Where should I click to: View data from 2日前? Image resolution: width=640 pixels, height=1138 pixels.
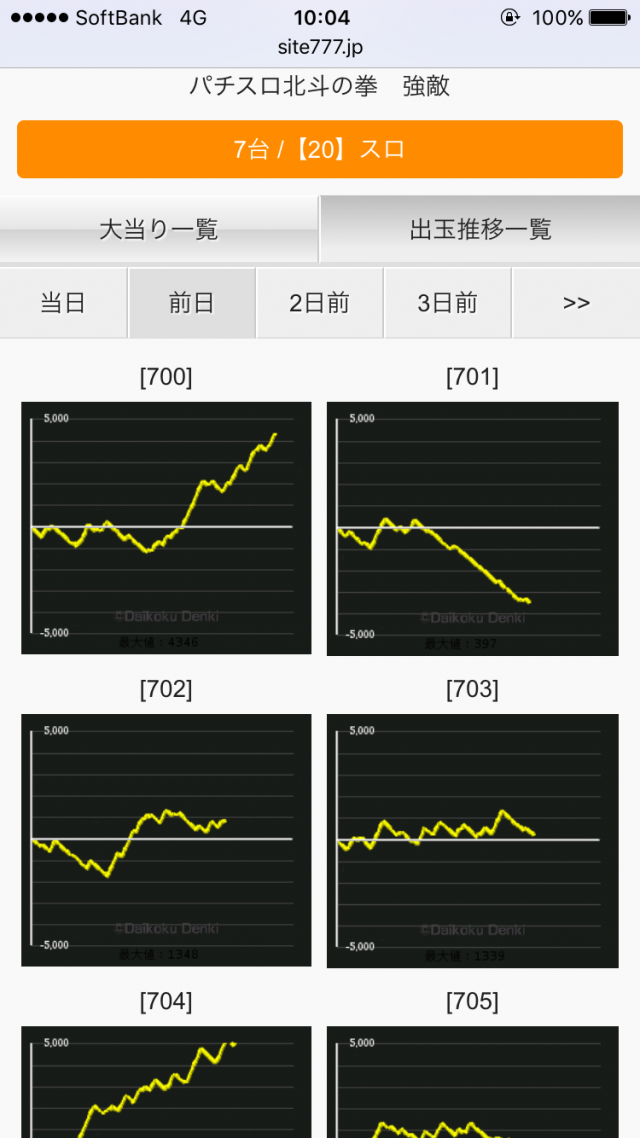tap(319, 303)
